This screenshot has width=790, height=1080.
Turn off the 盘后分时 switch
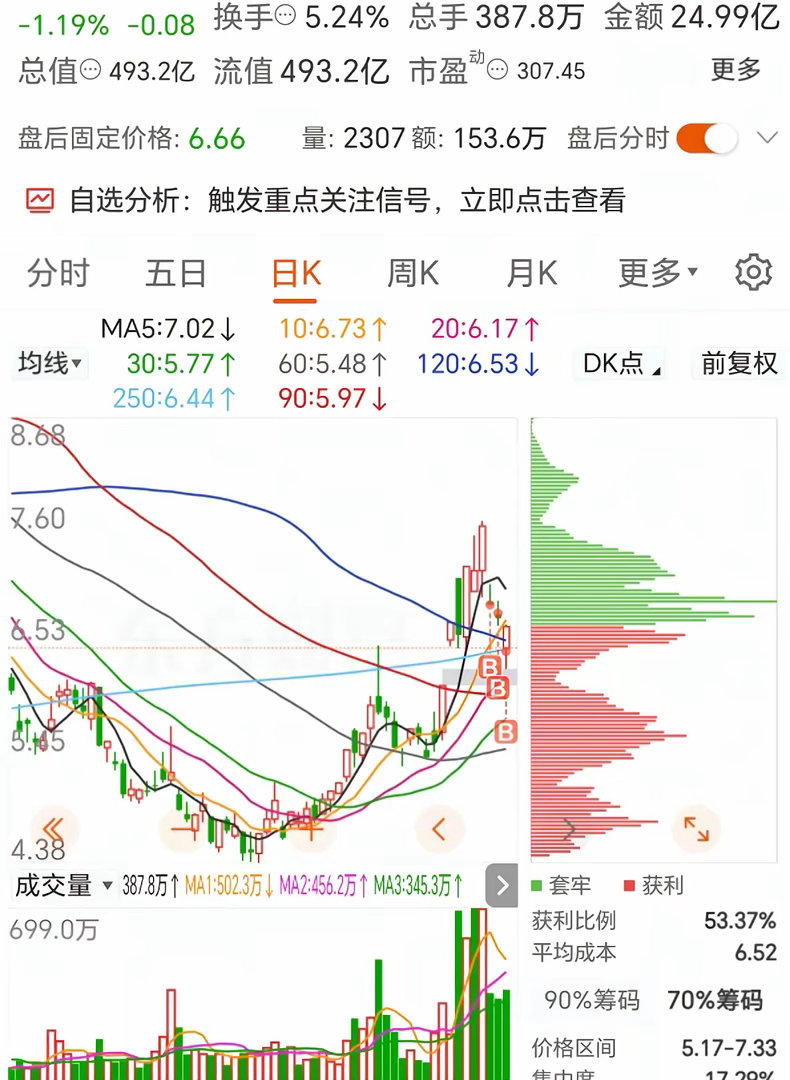707,138
